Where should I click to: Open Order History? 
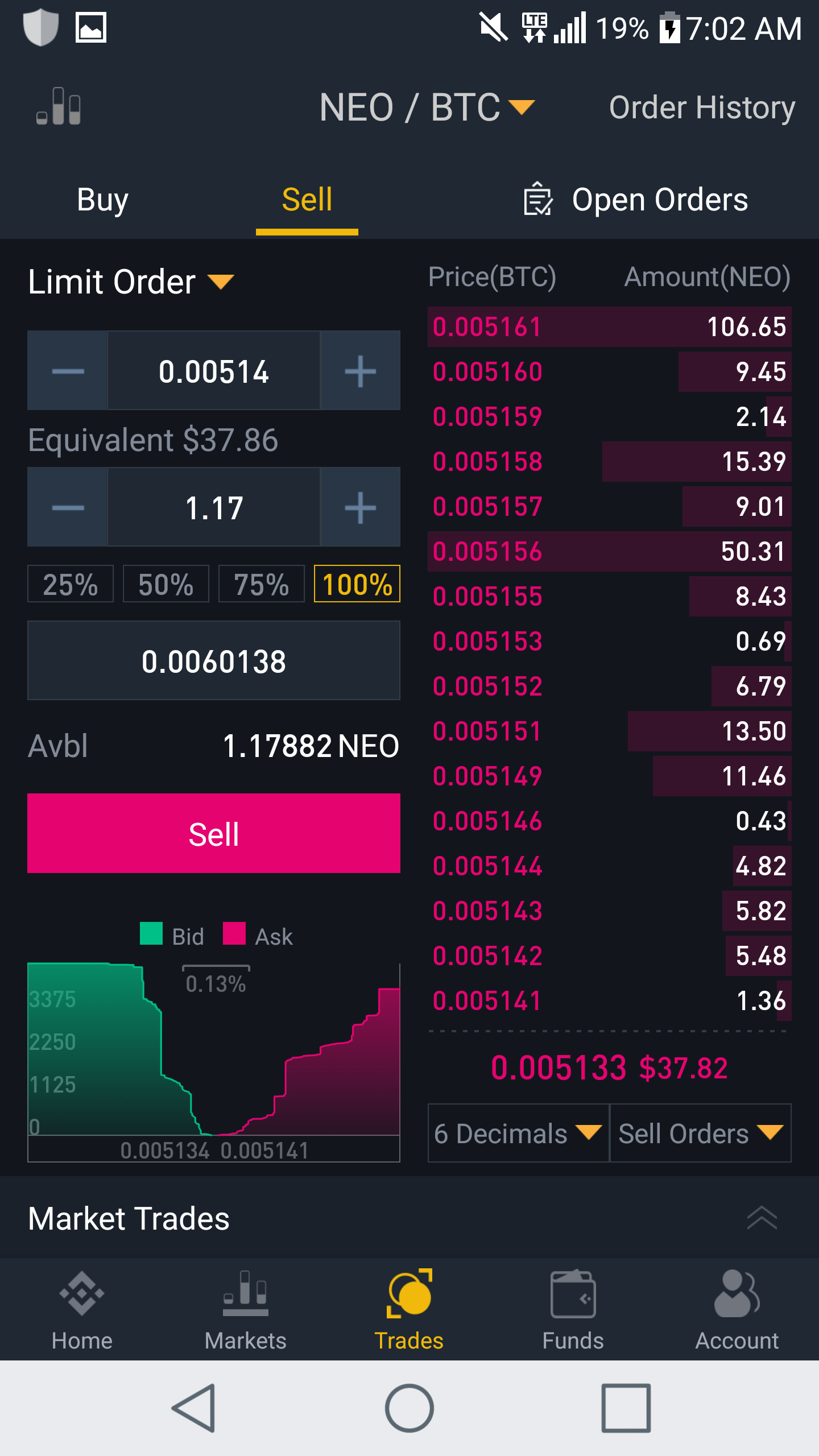(x=701, y=107)
